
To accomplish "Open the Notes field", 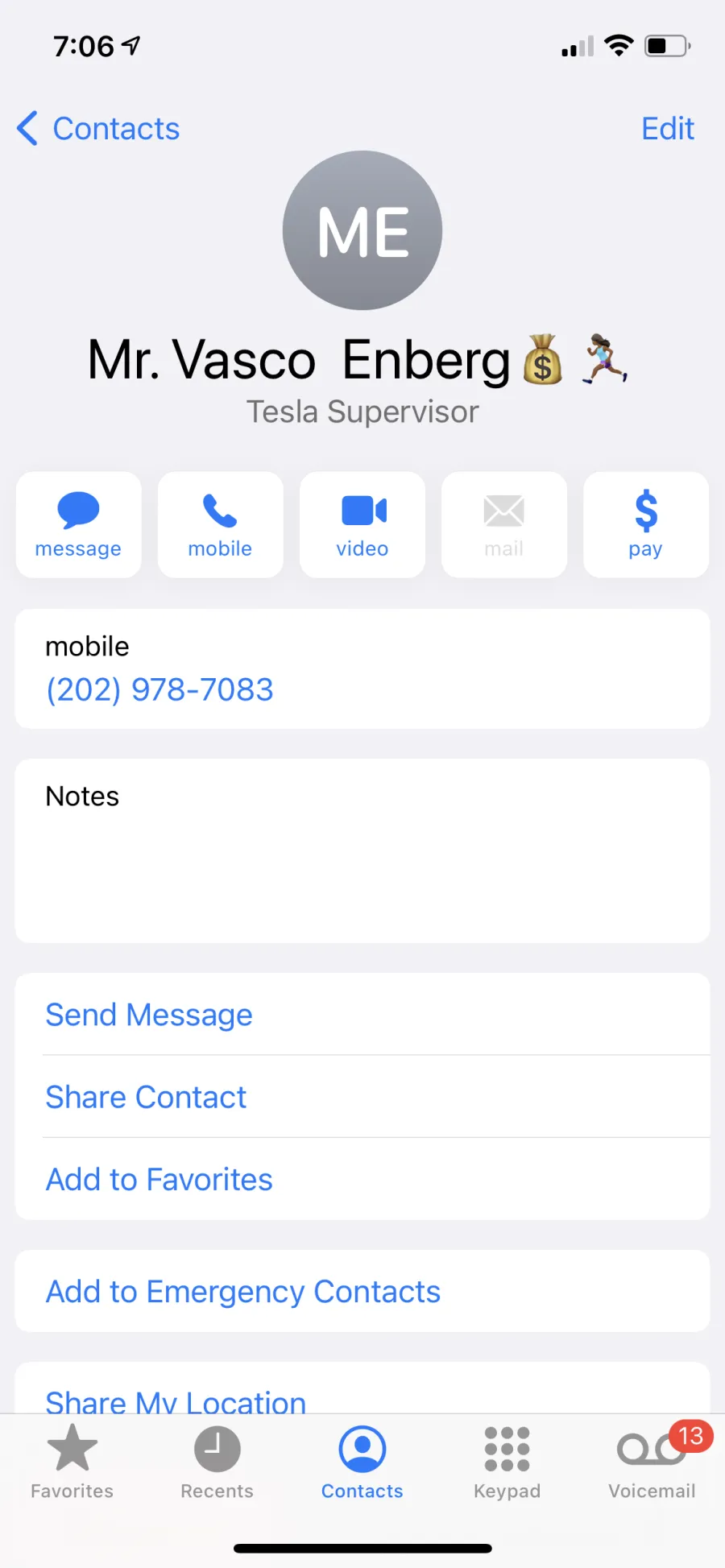I will click(362, 850).
